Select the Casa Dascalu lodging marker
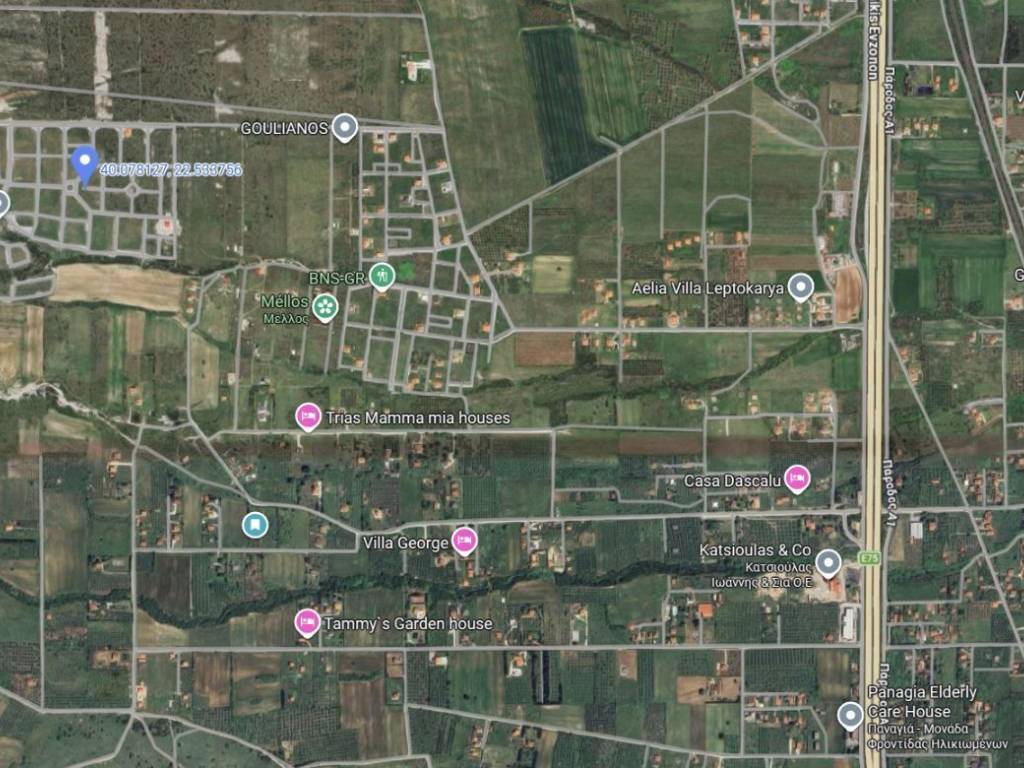Viewport: 1024px width, 768px height. click(x=796, y=480)
